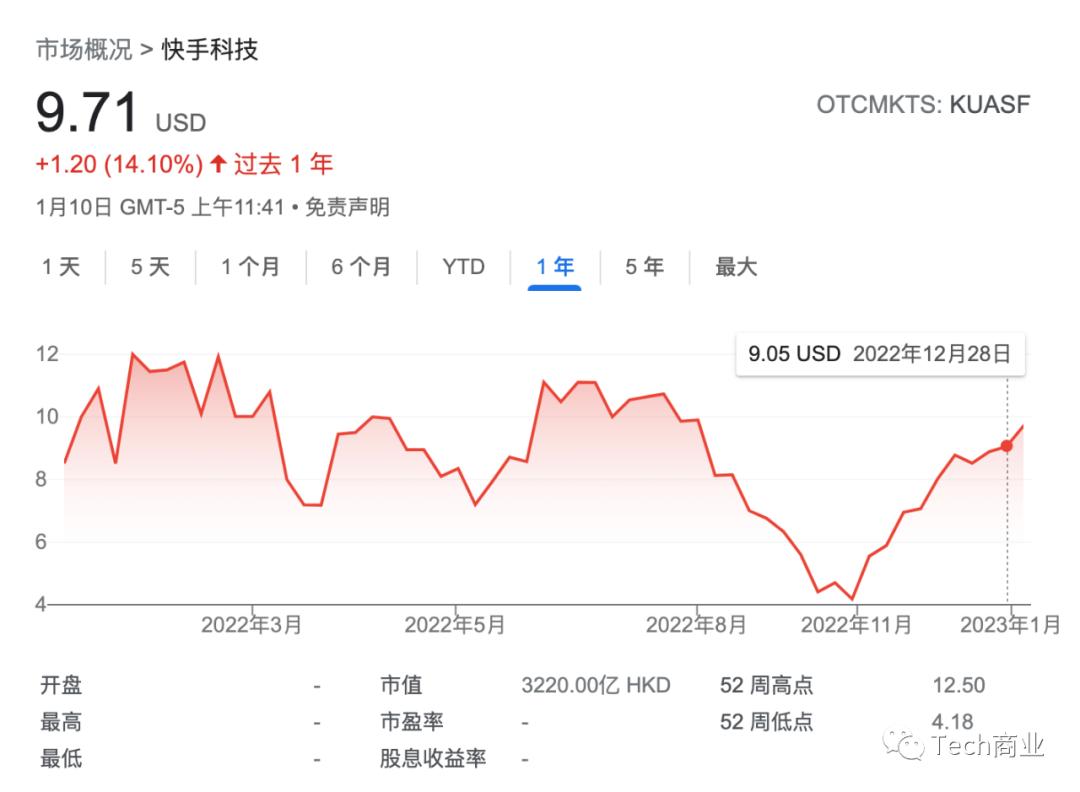Image resolution: width=1080 pixels, height=792 pixels.
Task: Show the 最大 time range
Action: click(736, 267)
